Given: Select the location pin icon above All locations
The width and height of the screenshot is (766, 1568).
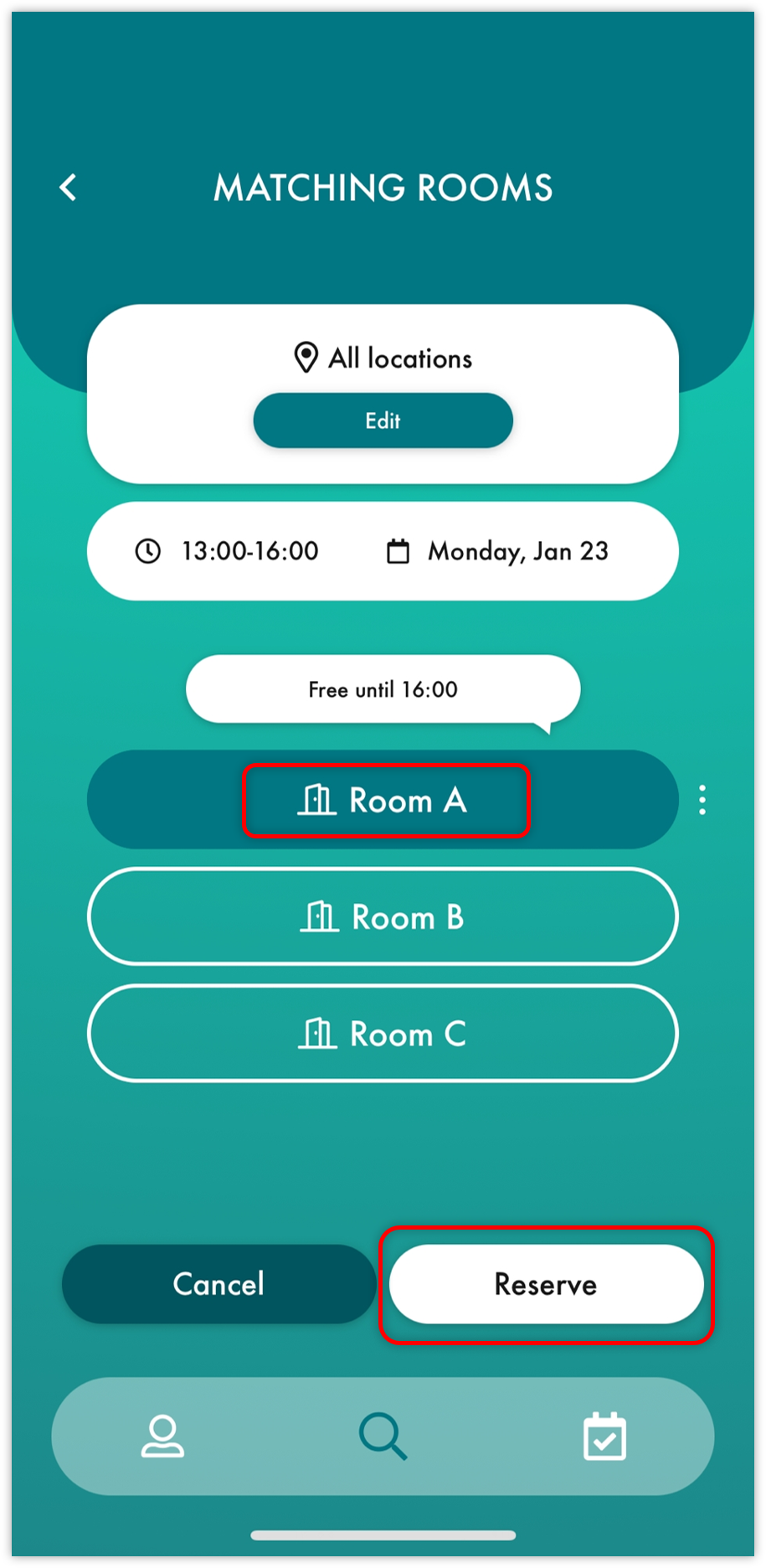Looking at the screenshot, I should click(x=306, y=358).
